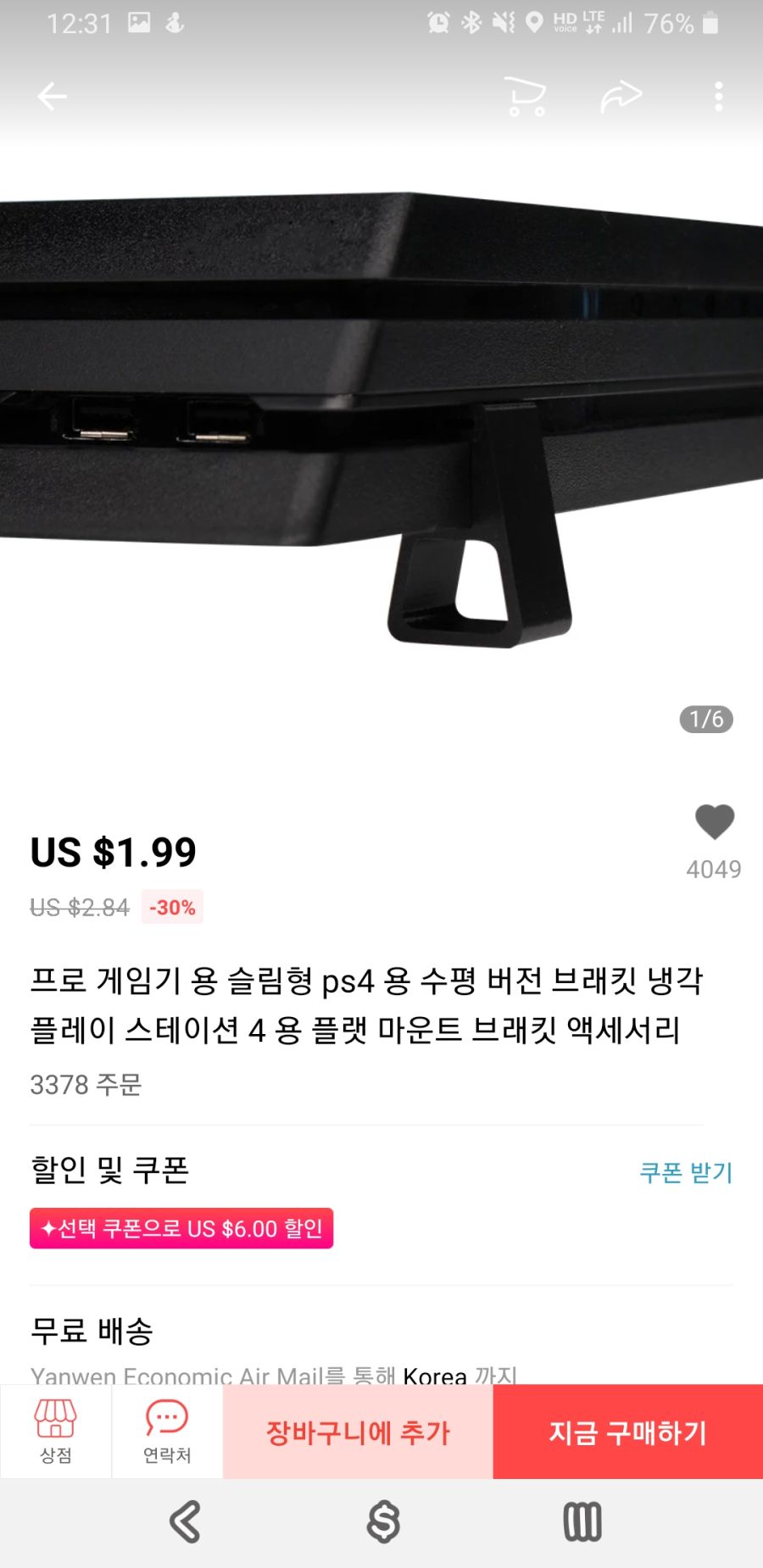Select the 장바구니에 추가 tab
This screenshot has height=1568, width=763.
pyautogui.click(x=358, y=1432)
